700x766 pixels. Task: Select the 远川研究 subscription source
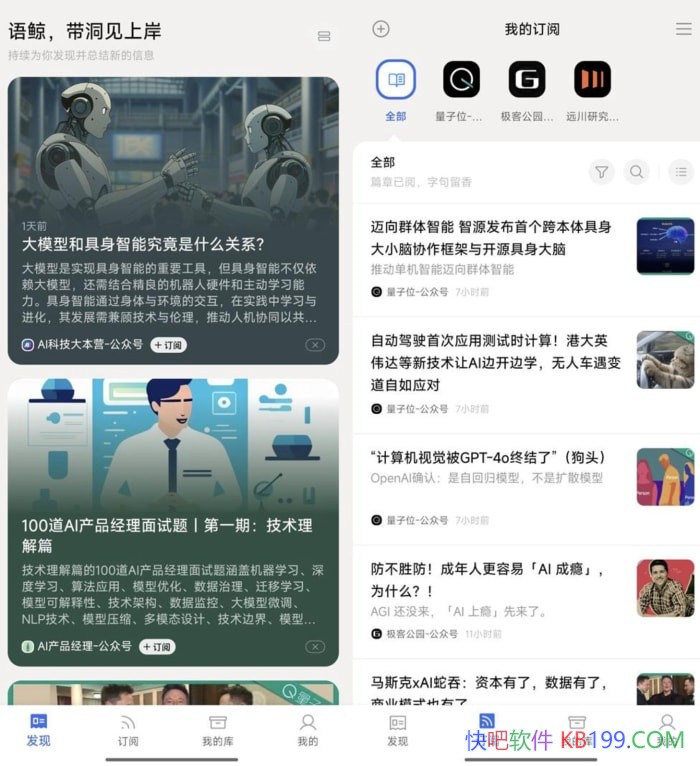(x=592, y=80)
